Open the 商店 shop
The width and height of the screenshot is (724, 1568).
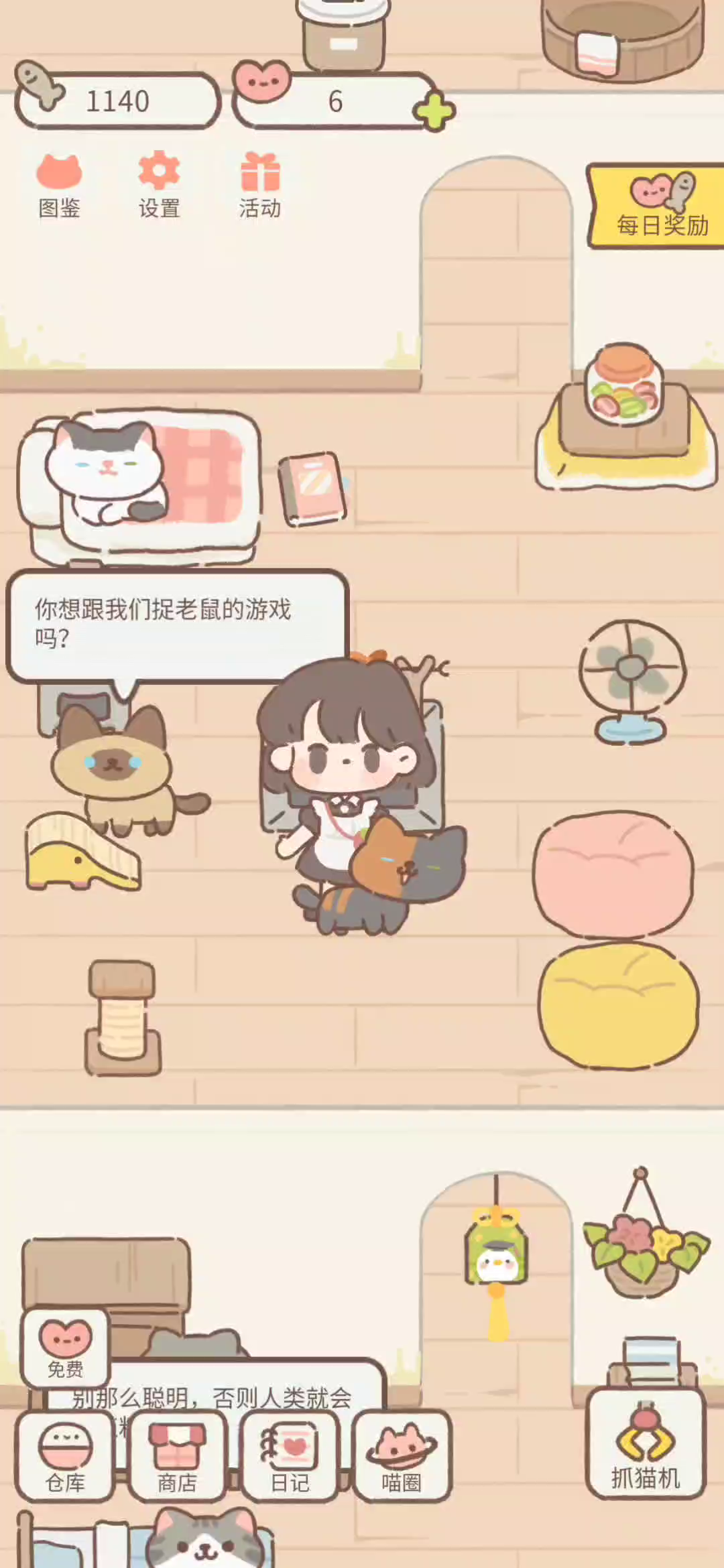click(x=177, y=1455)
